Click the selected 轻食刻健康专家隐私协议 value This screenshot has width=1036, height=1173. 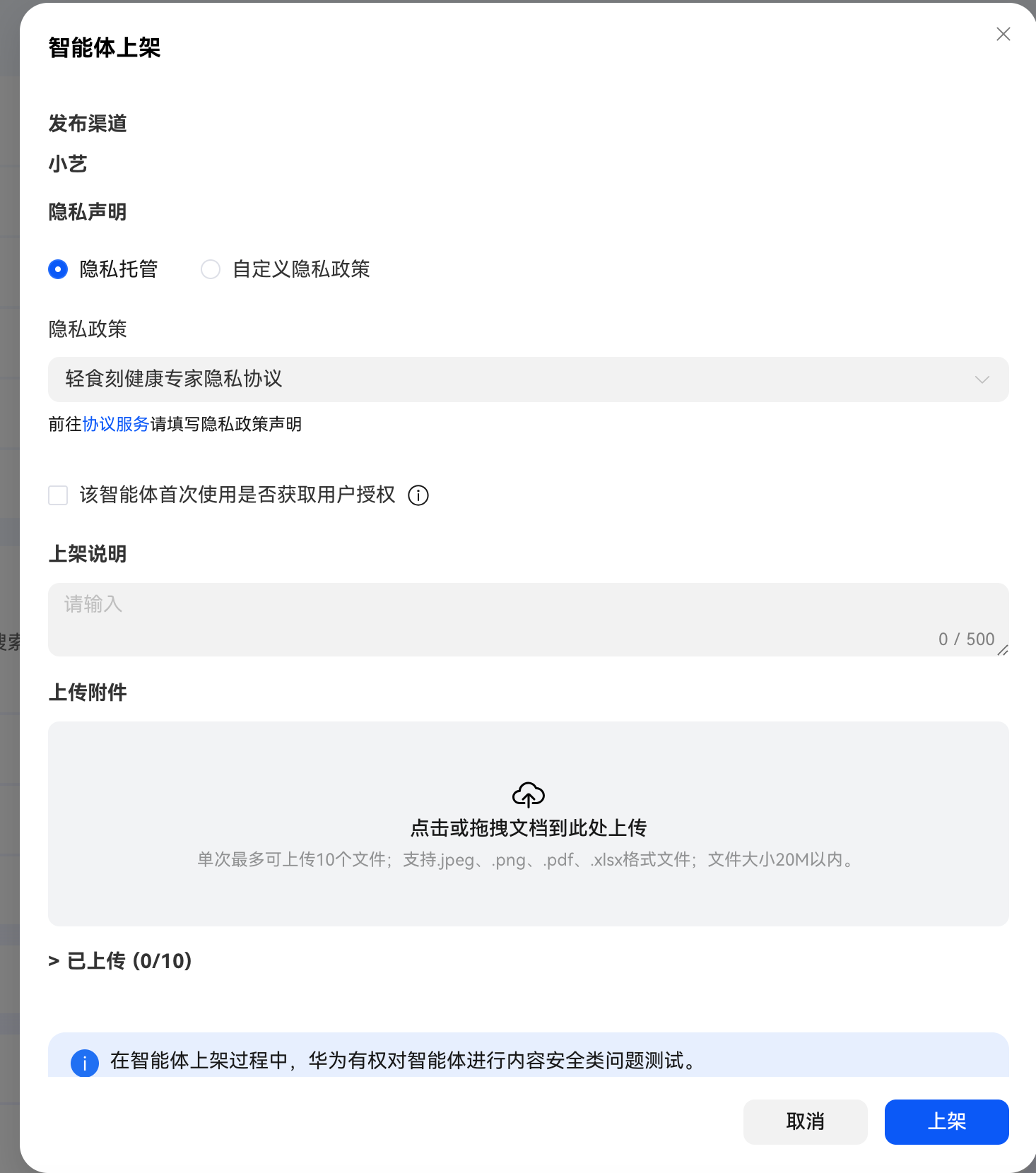[173, 379]
